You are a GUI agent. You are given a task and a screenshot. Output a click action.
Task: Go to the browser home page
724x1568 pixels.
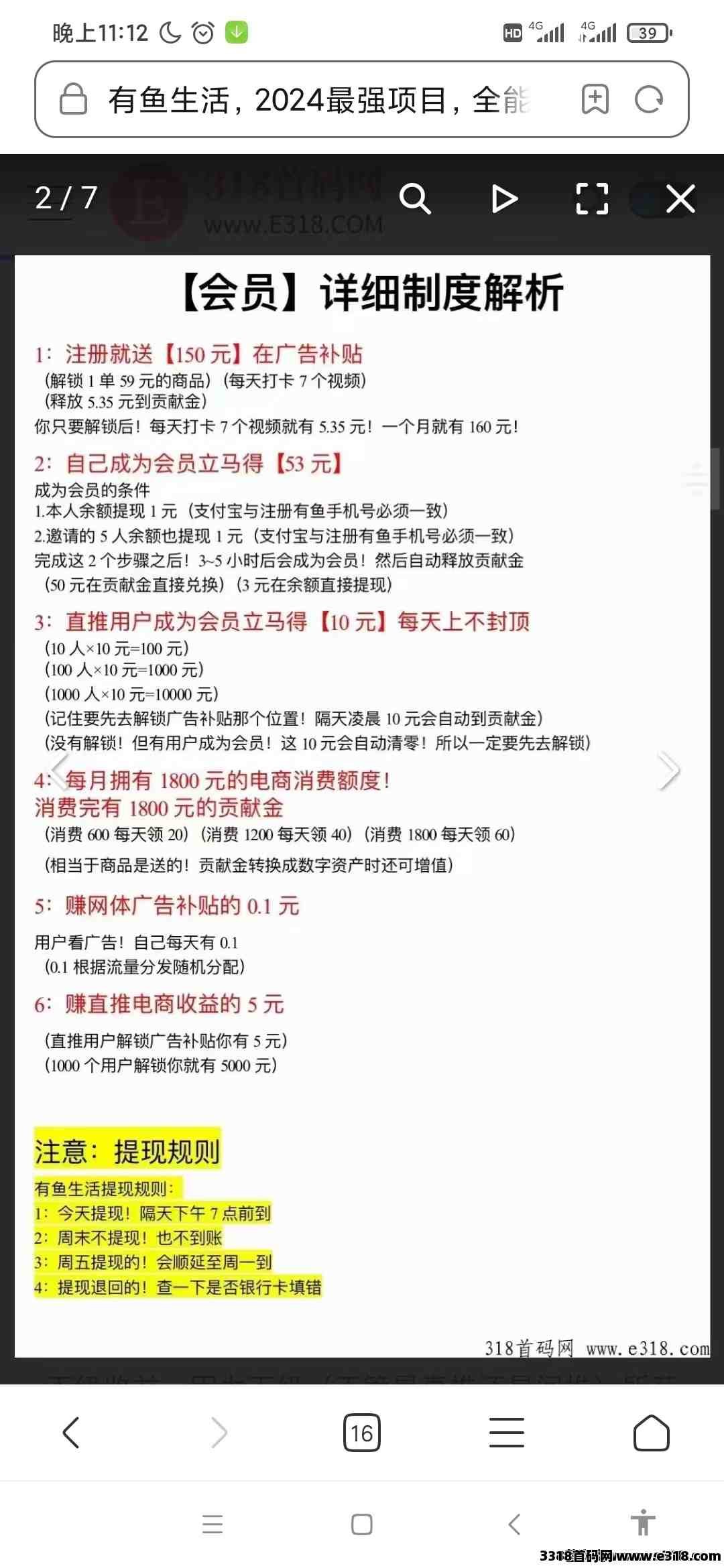pyautogui.click(x=651, y=1433)
